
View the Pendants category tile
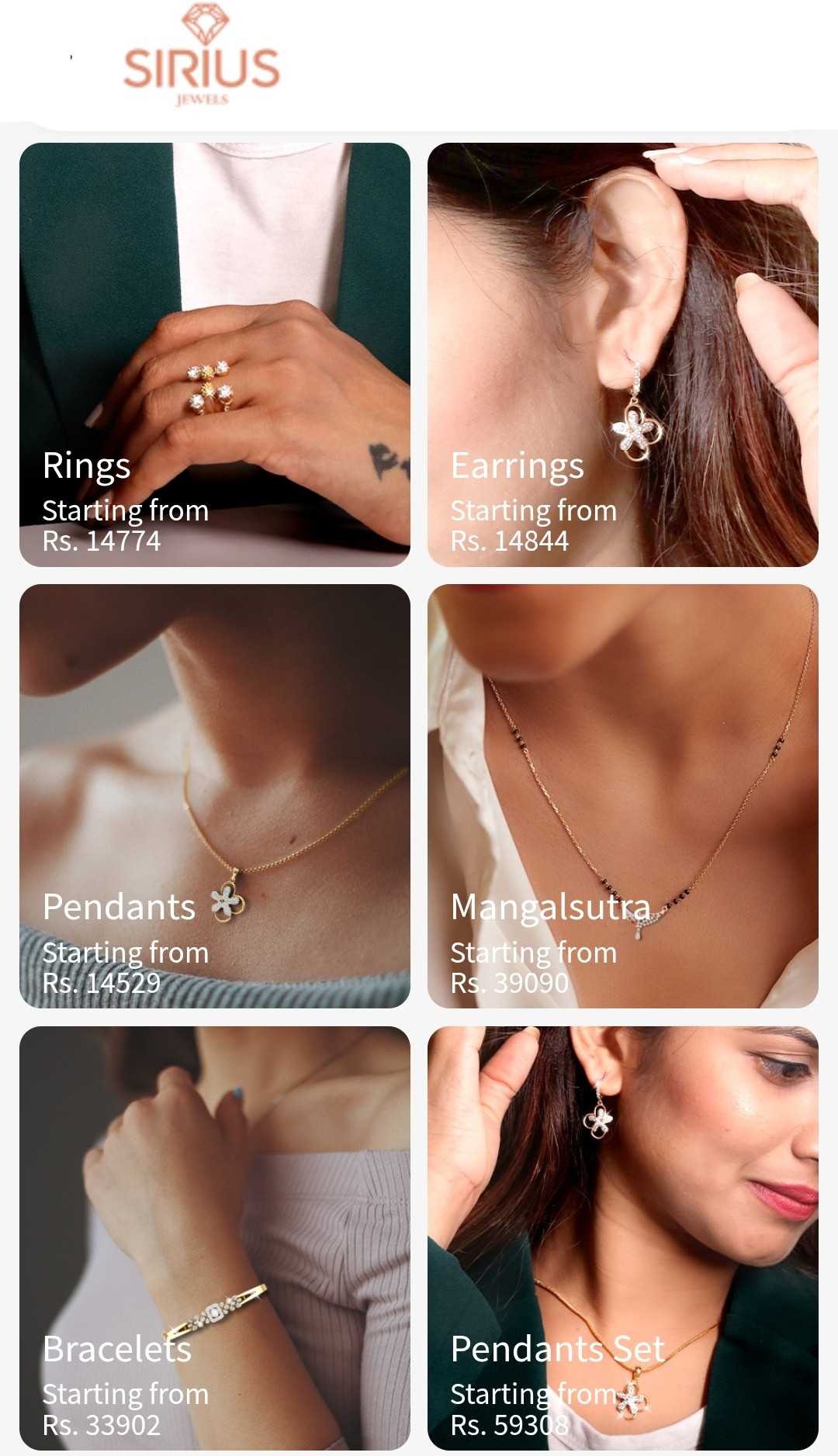tap(214, 796)
